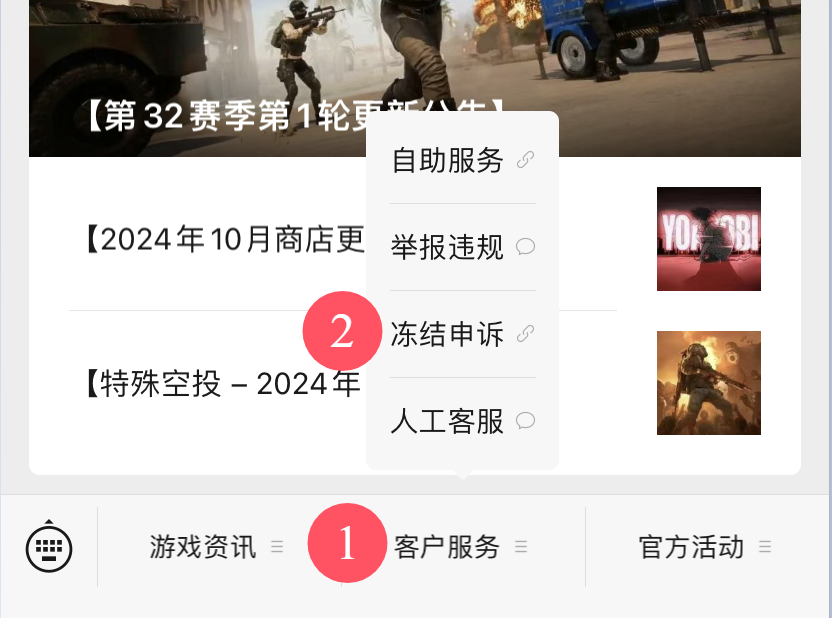This screenshot has width=832, height=618.
Task: Select 自助服务 from the popup menu
Action: click(x=462, y=160)
